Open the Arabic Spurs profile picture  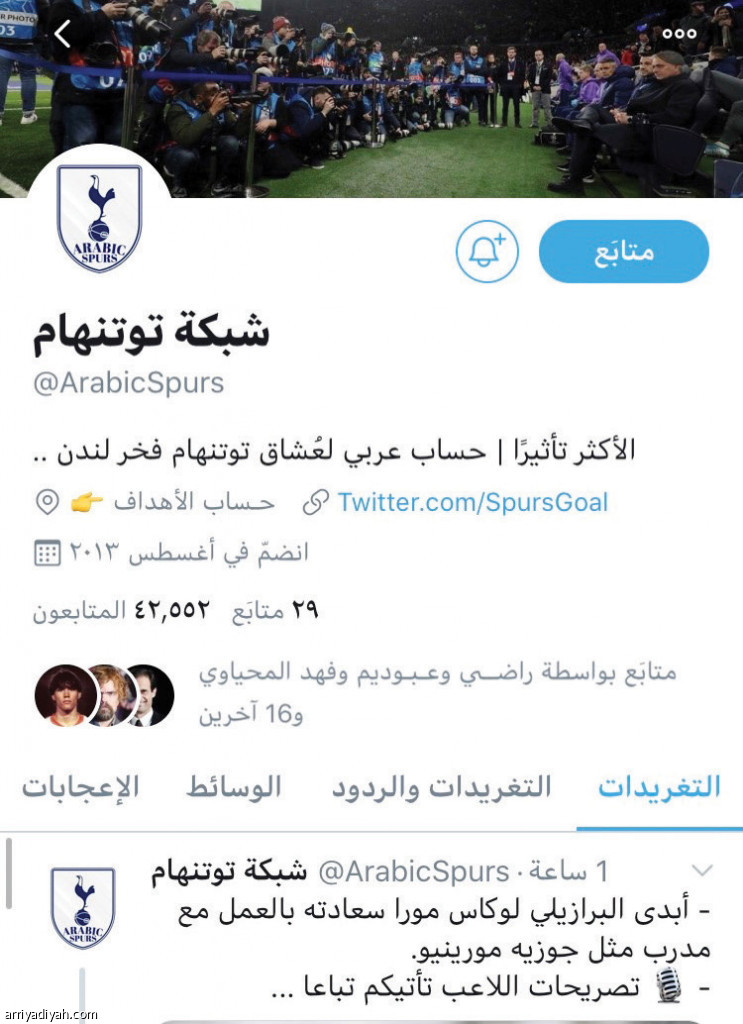pos(98,219)
